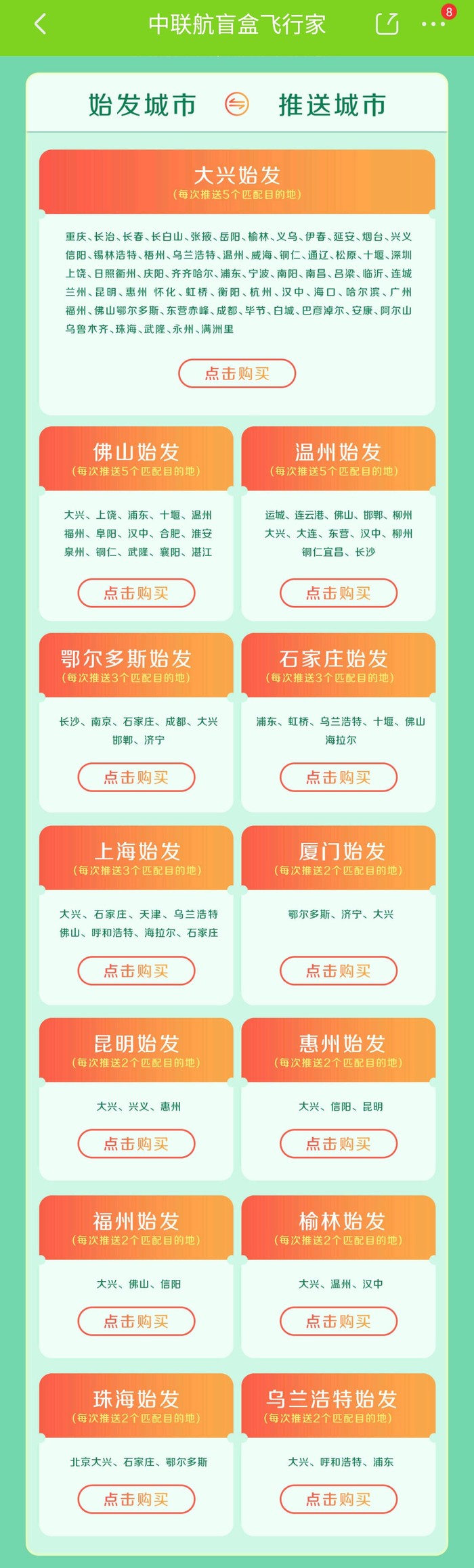474x1568 pixels.
Task: Buy the 福州始发 blind box
Action: point(136,1321)
